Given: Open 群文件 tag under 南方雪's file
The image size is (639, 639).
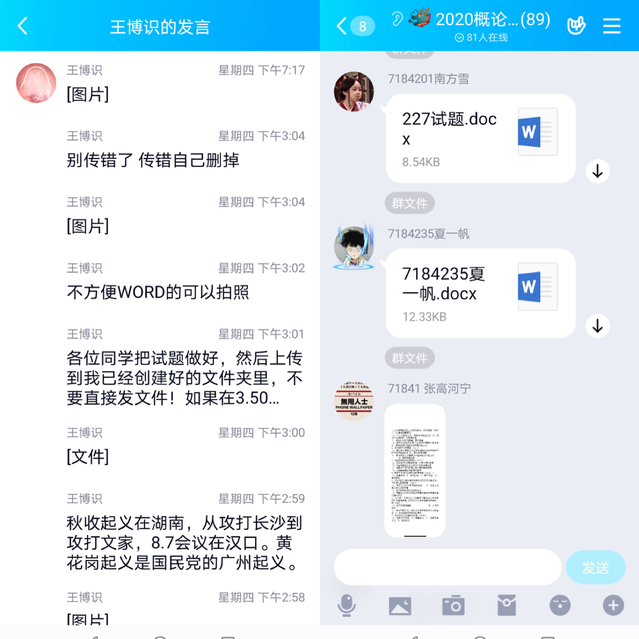Looking at the screenshot, I should pos(409,203).
